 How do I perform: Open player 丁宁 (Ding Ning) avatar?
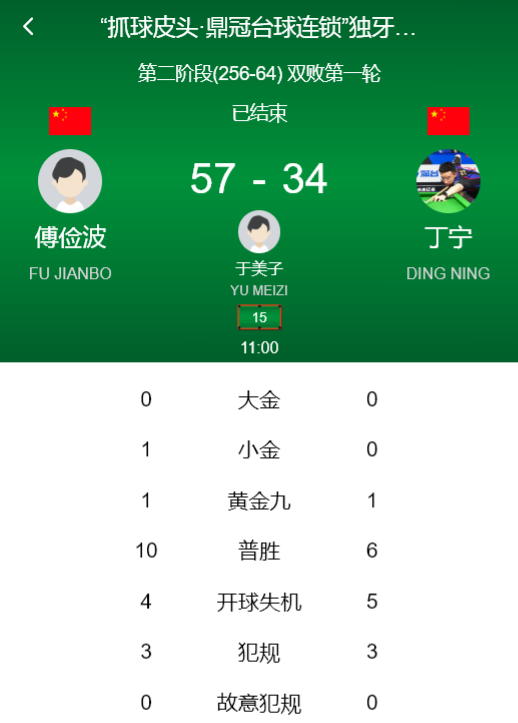click(448, 181)
